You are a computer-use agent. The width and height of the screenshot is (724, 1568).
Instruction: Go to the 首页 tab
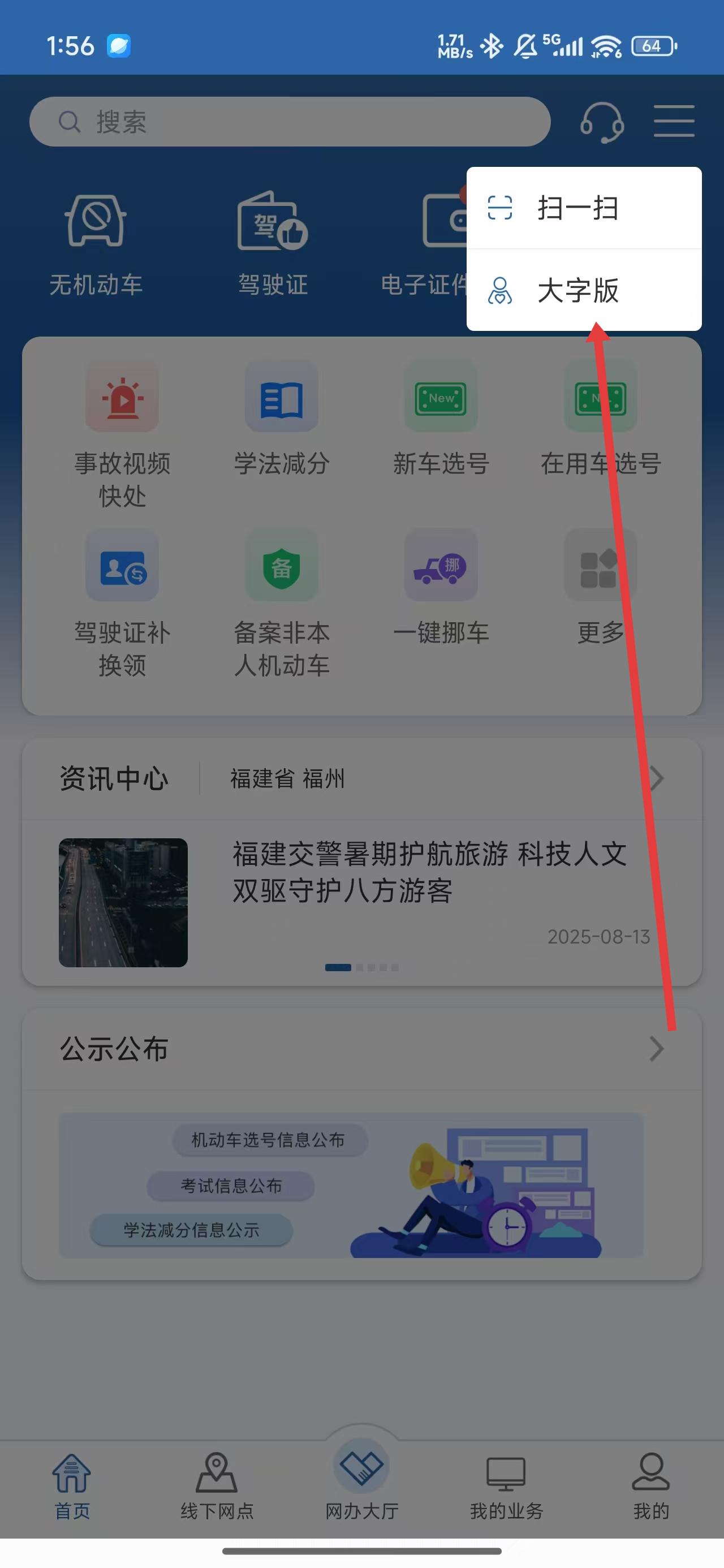[72, 1485]
